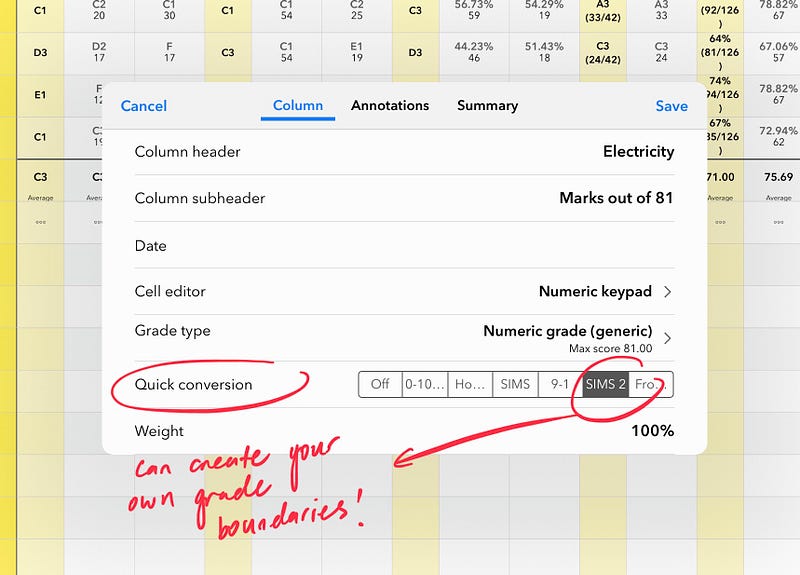The image size is (800, 575).
Task: Edit the Column subheader field
Action: (x=404, y=198)
